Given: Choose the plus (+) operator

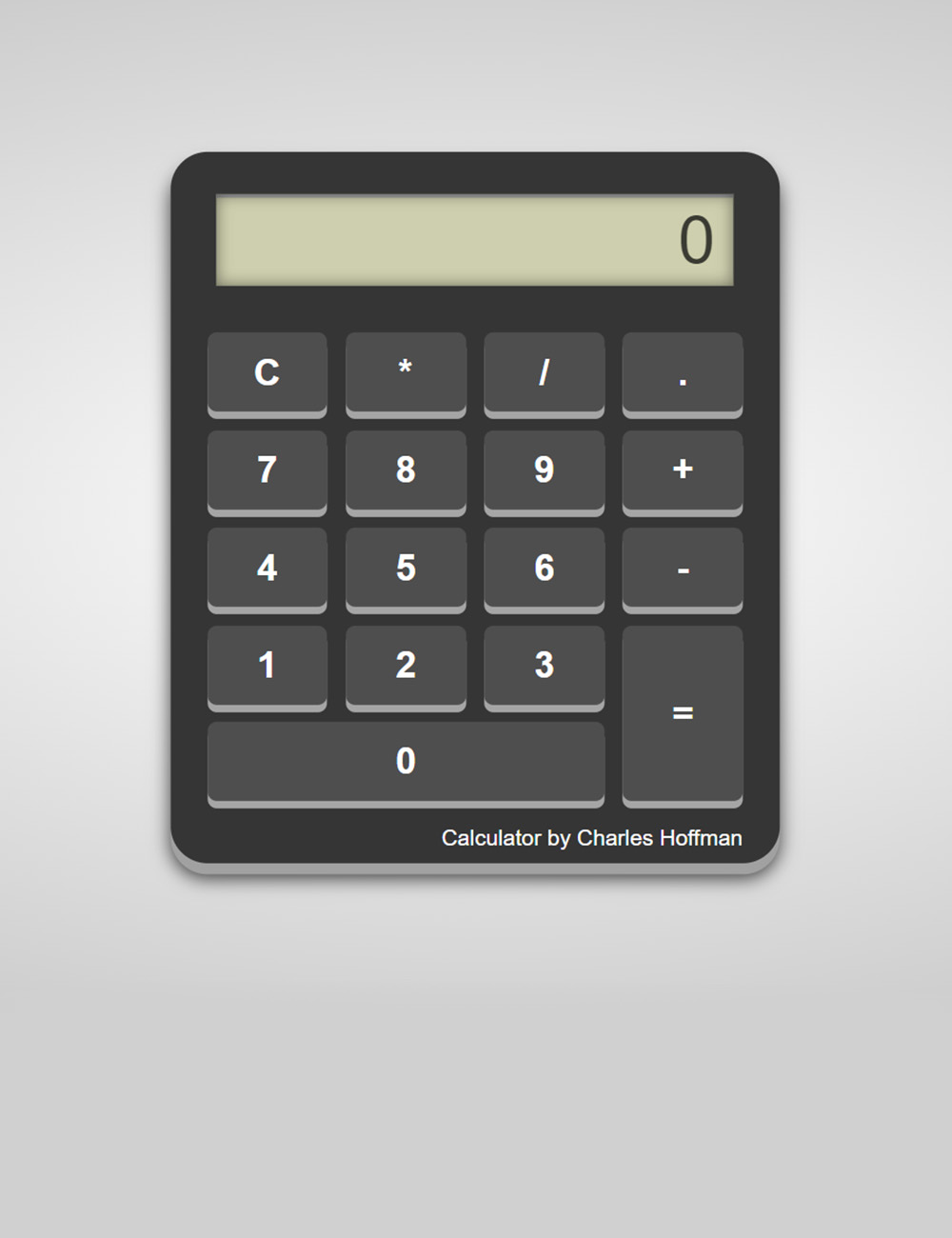Looking at the screenshot, I should click(683, 470).
